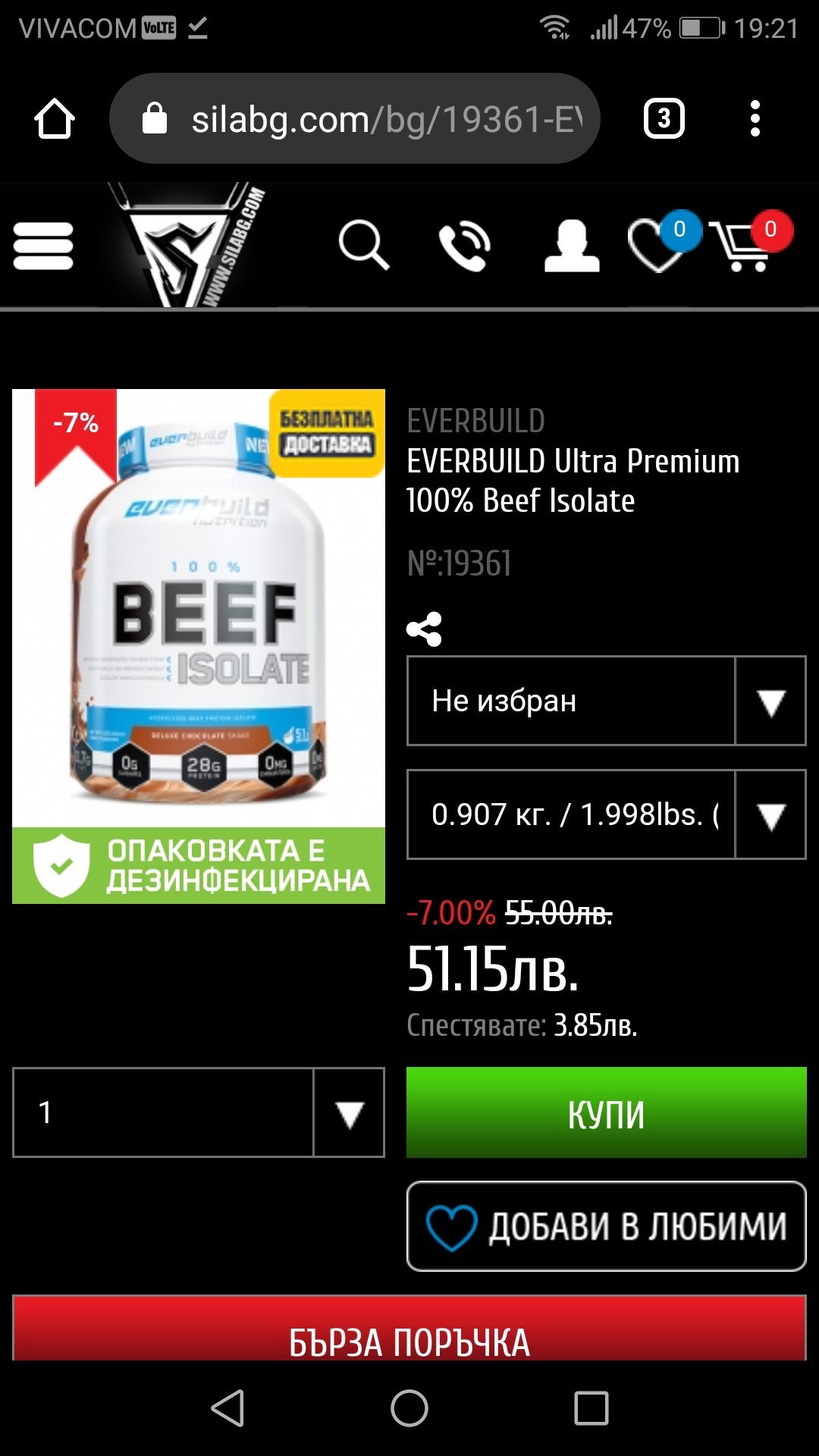Enlarge the Beef Isolate product image
The width and height of the screenshot is (819, 1456).
coord(199,629)
